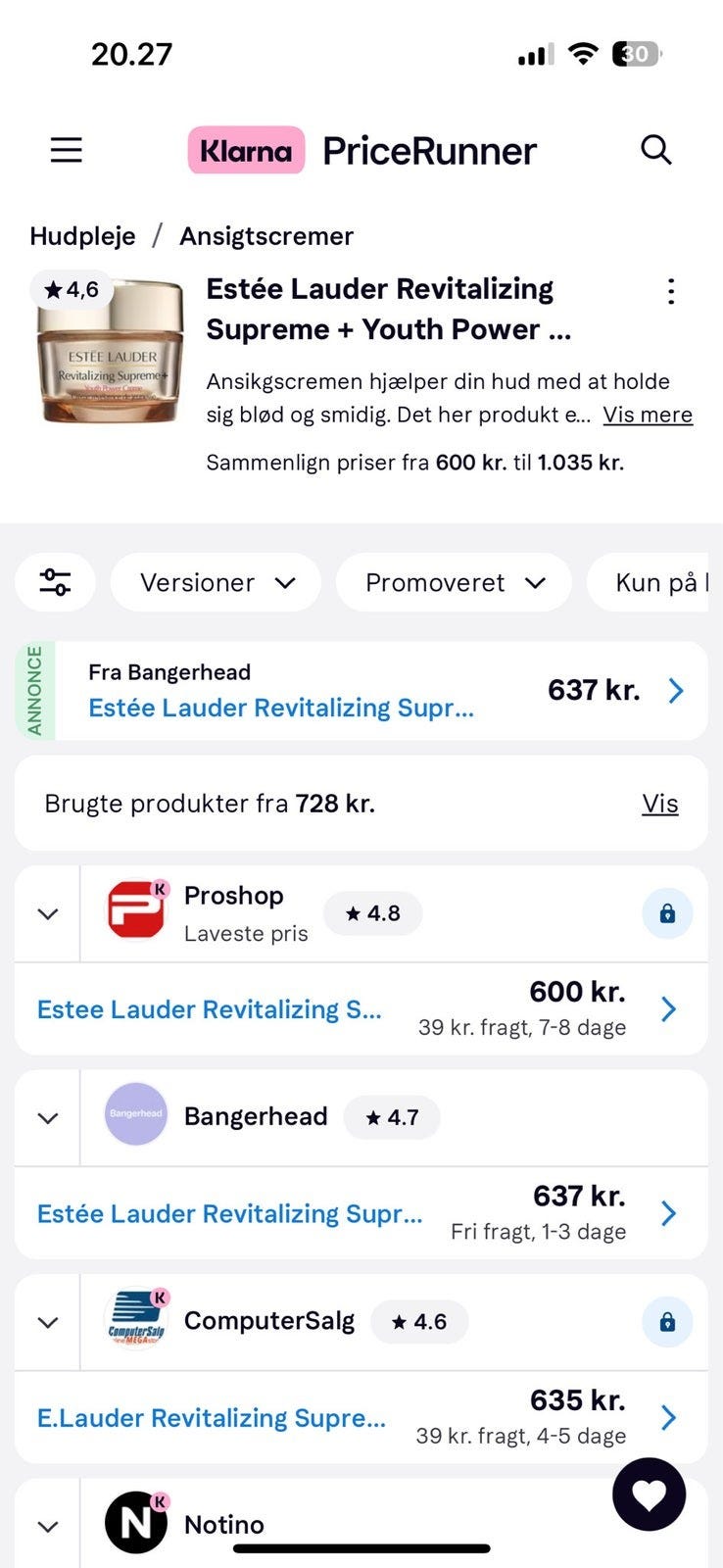723x1568 pixels.
Task: Show used products via Vis link
Action: [660, 803]
